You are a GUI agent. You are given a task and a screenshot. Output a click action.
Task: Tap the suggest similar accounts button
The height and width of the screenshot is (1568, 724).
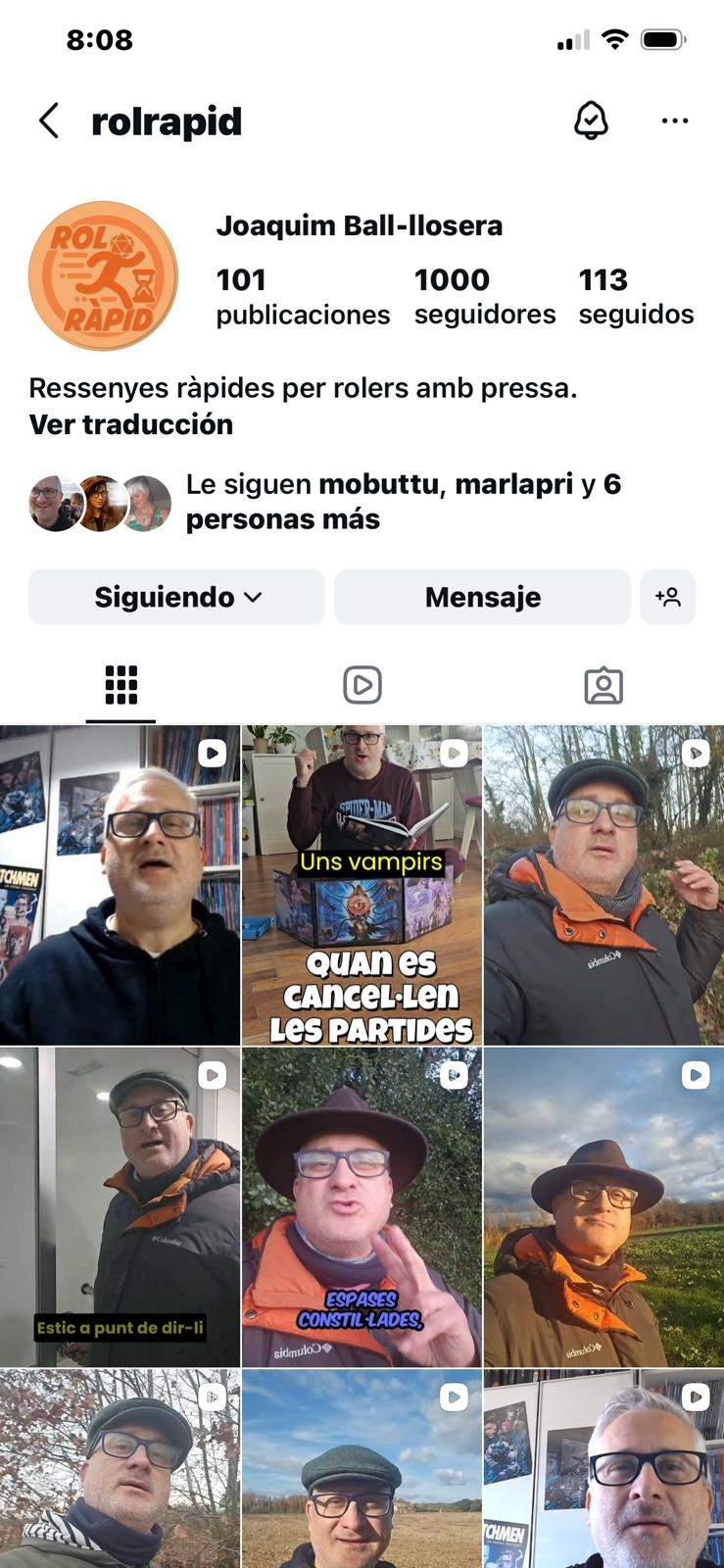668,597
